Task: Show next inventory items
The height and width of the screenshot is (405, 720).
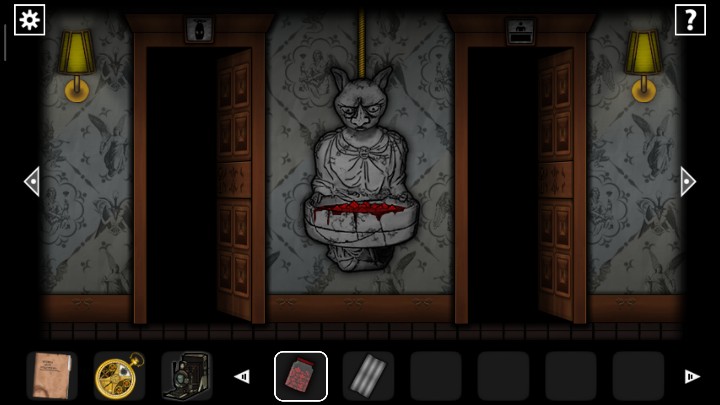Action: click(691, 377)
